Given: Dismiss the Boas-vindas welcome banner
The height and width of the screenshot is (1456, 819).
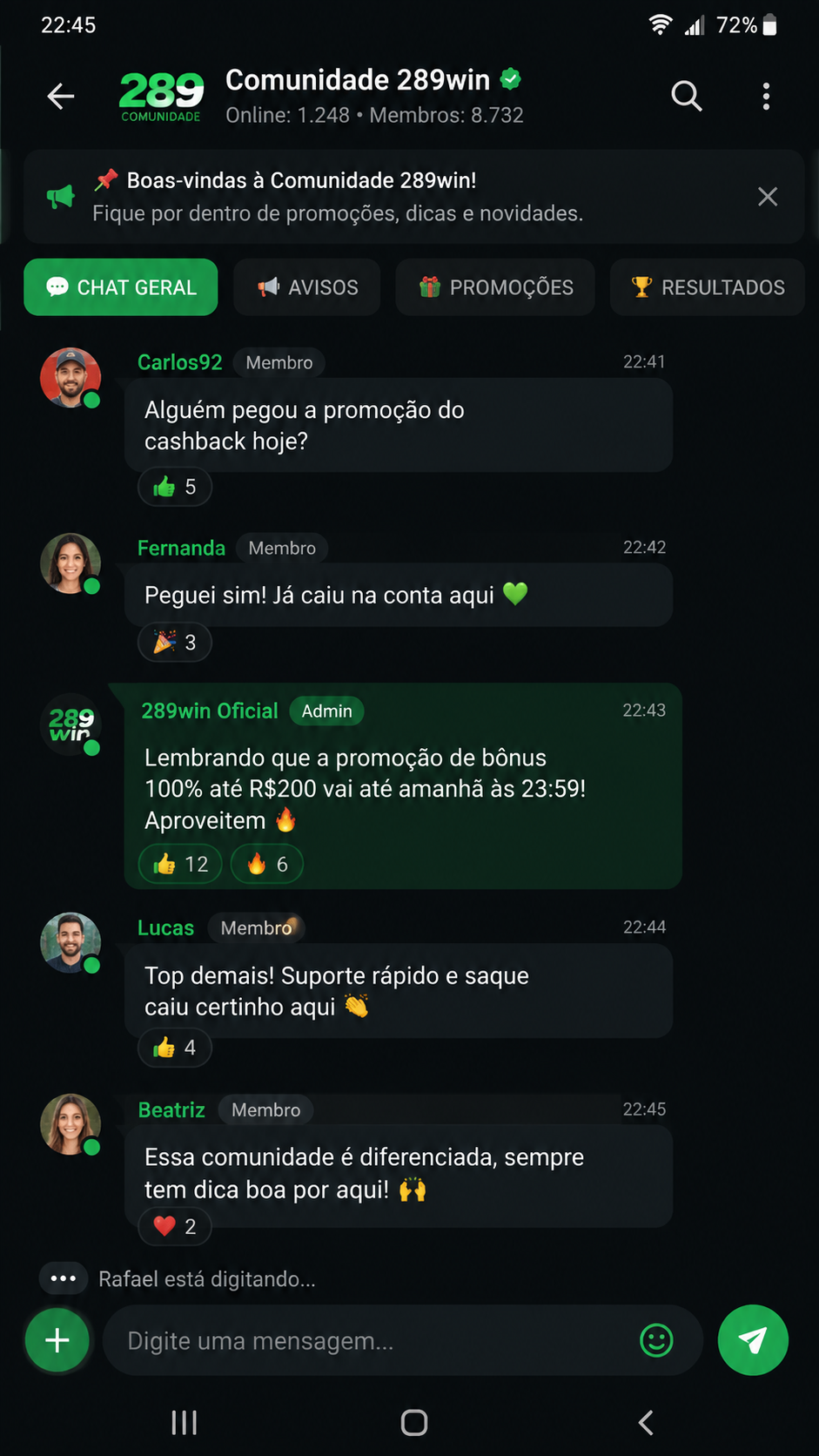Looking at the screenshot, I should [x=767, y=197].
